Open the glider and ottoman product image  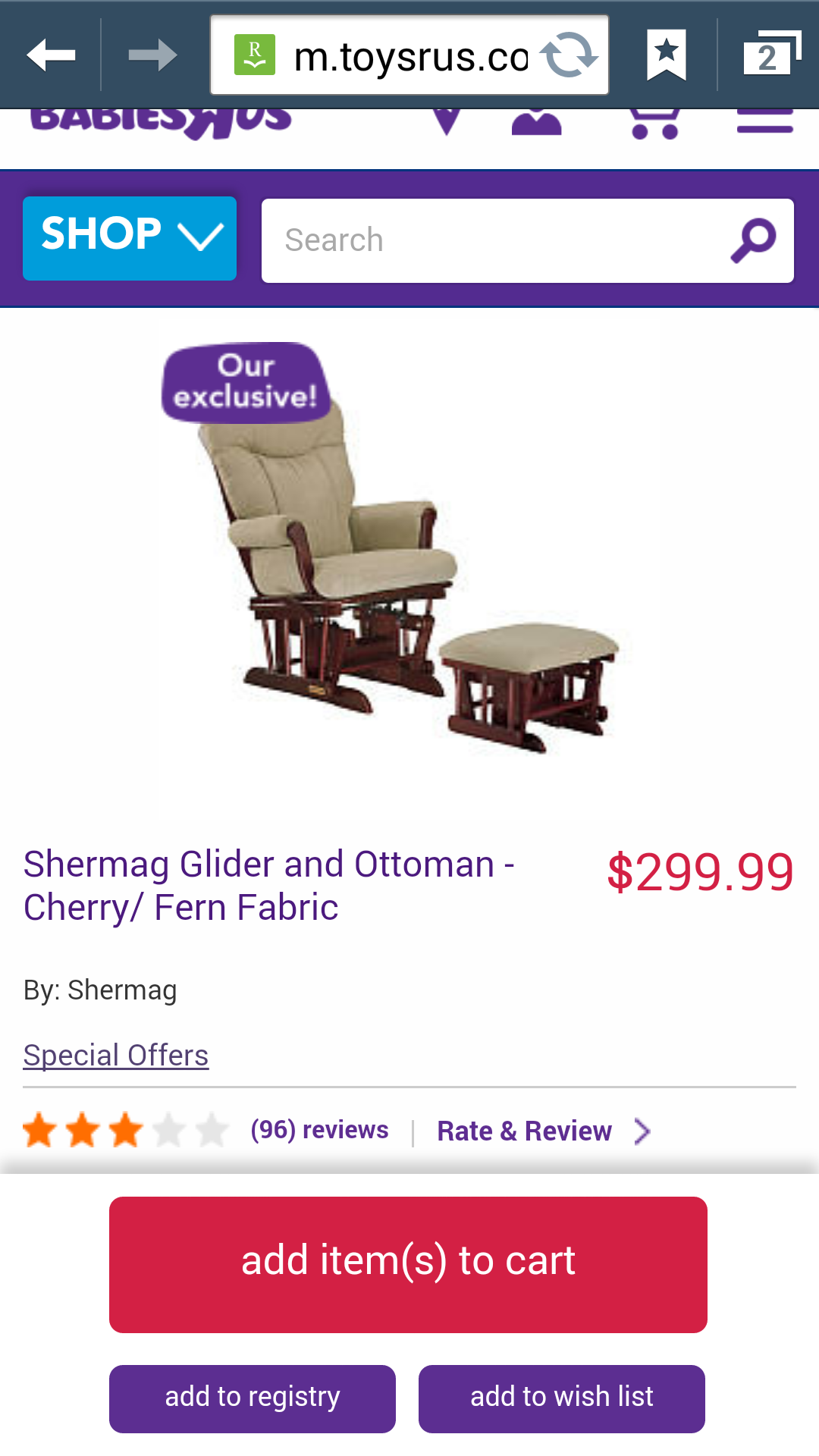click(x=409, y=561)
